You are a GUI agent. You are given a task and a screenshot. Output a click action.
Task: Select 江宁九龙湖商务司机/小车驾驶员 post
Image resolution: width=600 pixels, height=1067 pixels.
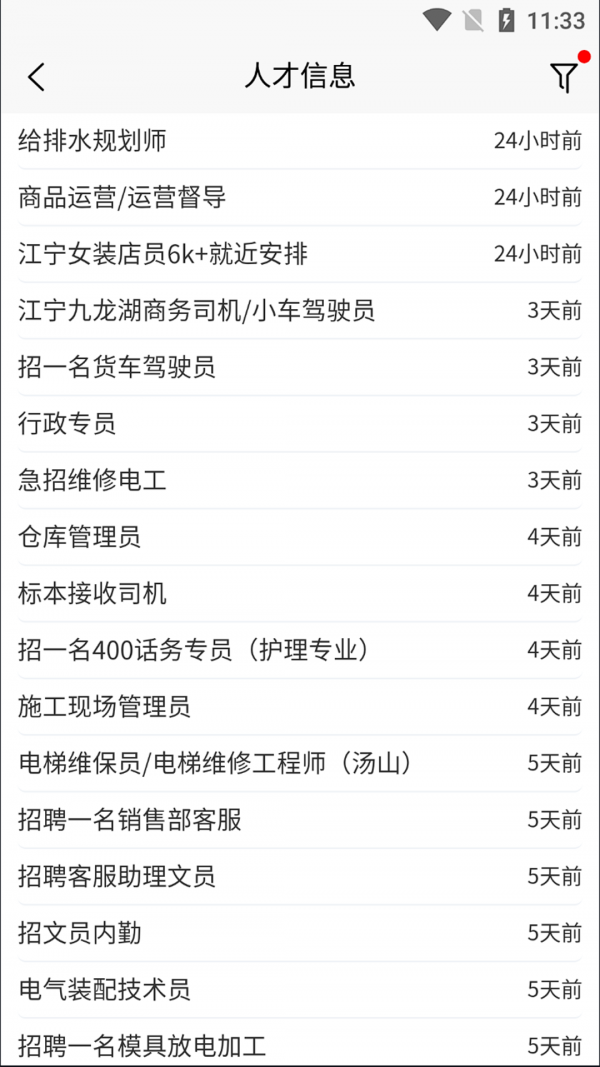(x=197, y=310)
